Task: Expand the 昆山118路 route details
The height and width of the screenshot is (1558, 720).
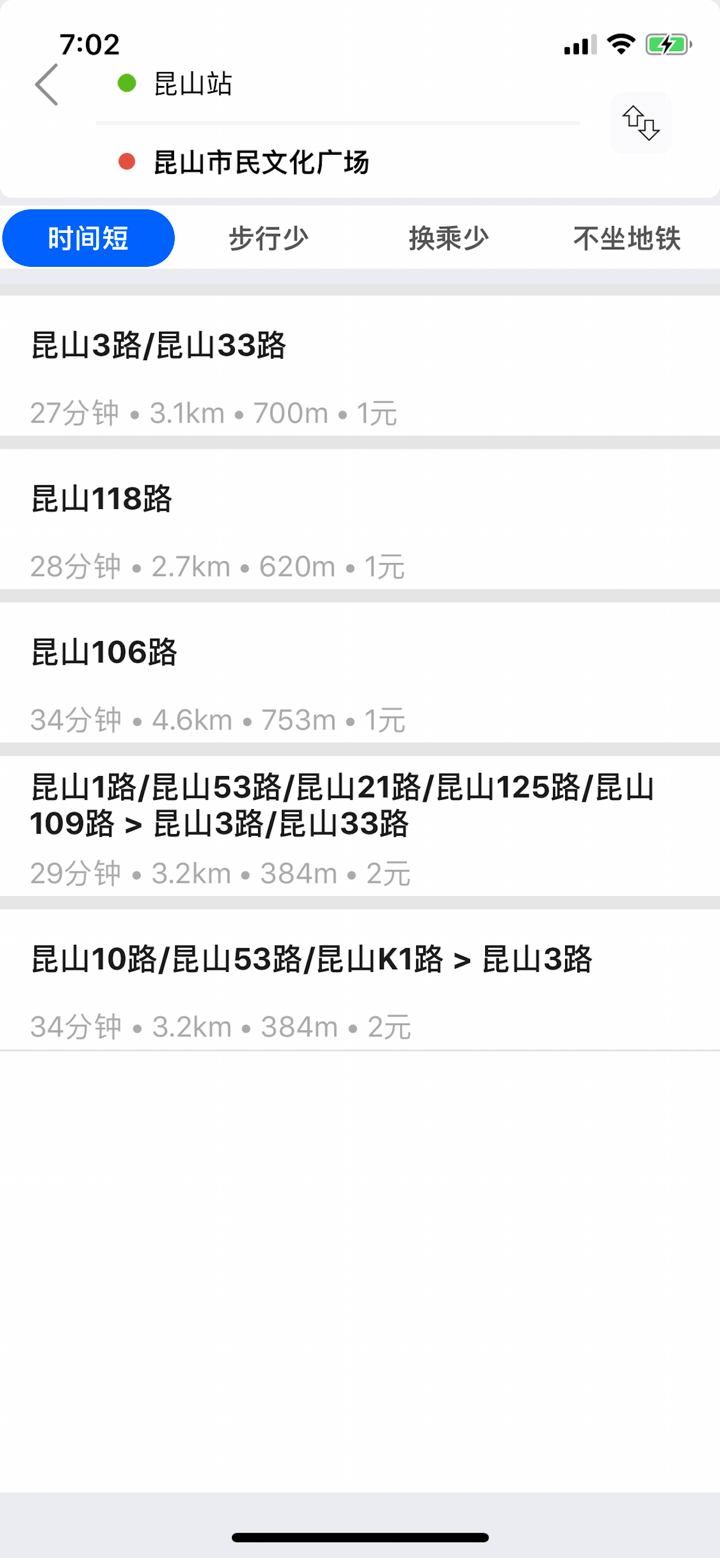Action: [360, 529]
